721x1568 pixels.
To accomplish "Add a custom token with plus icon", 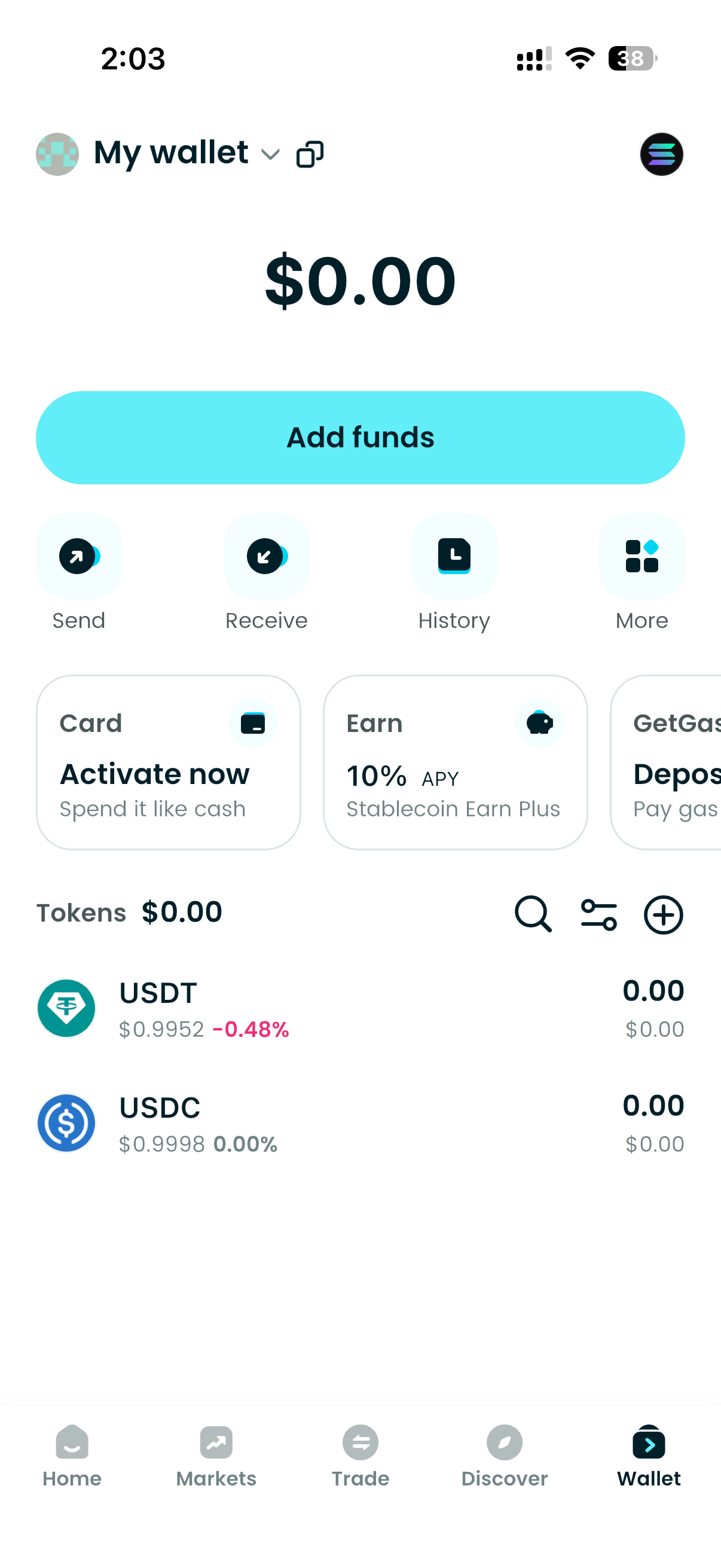I will (x=663, y=914).
